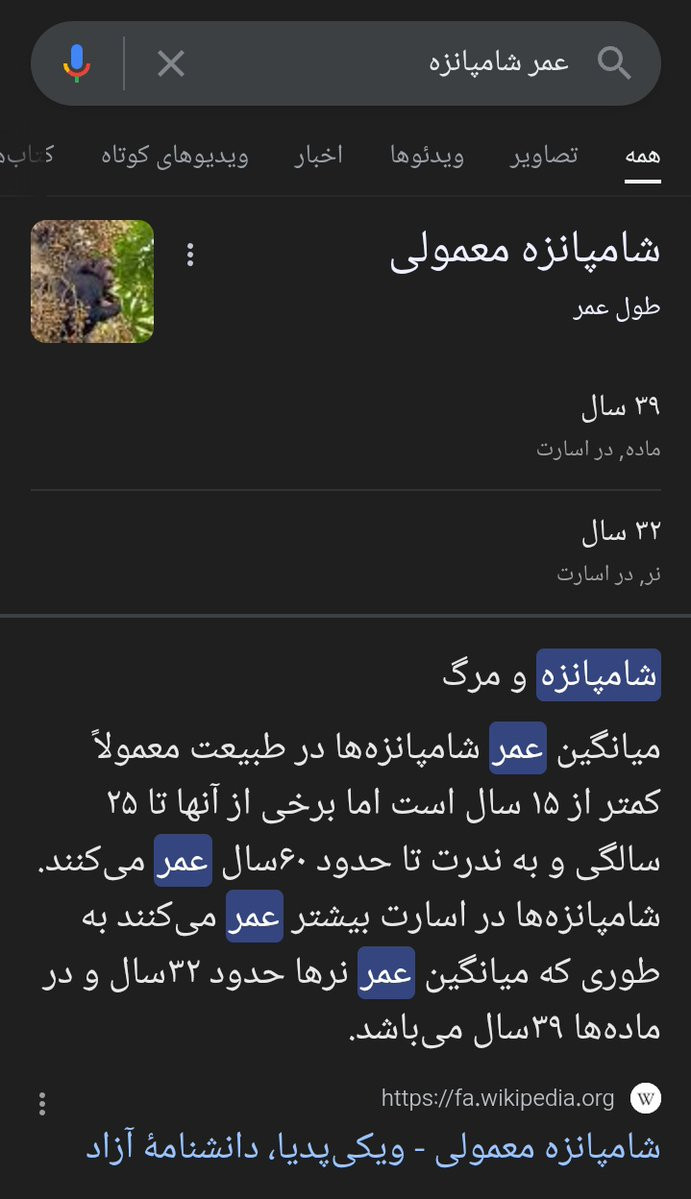691x1199 pixels.
Task: Open the اخبار tab
Action: pyautogui.click(x=319, y=155)
